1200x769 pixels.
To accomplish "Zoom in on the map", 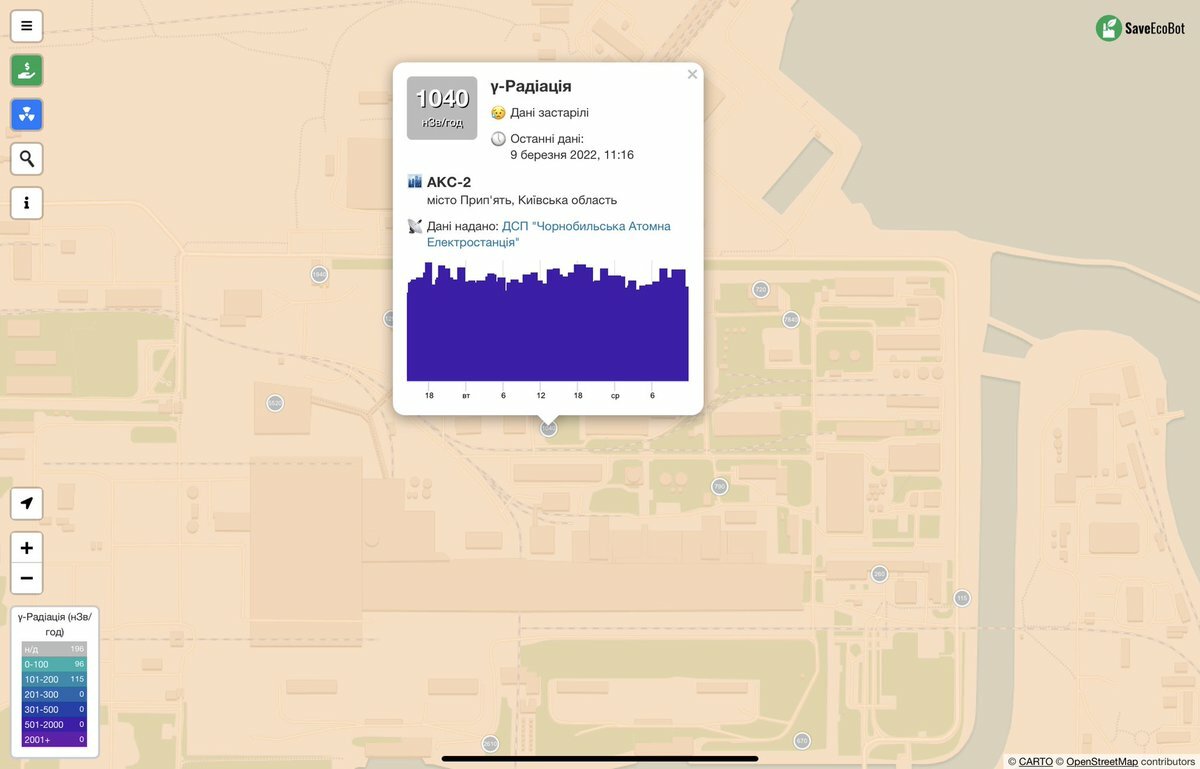I will click(x=26, y=548).
